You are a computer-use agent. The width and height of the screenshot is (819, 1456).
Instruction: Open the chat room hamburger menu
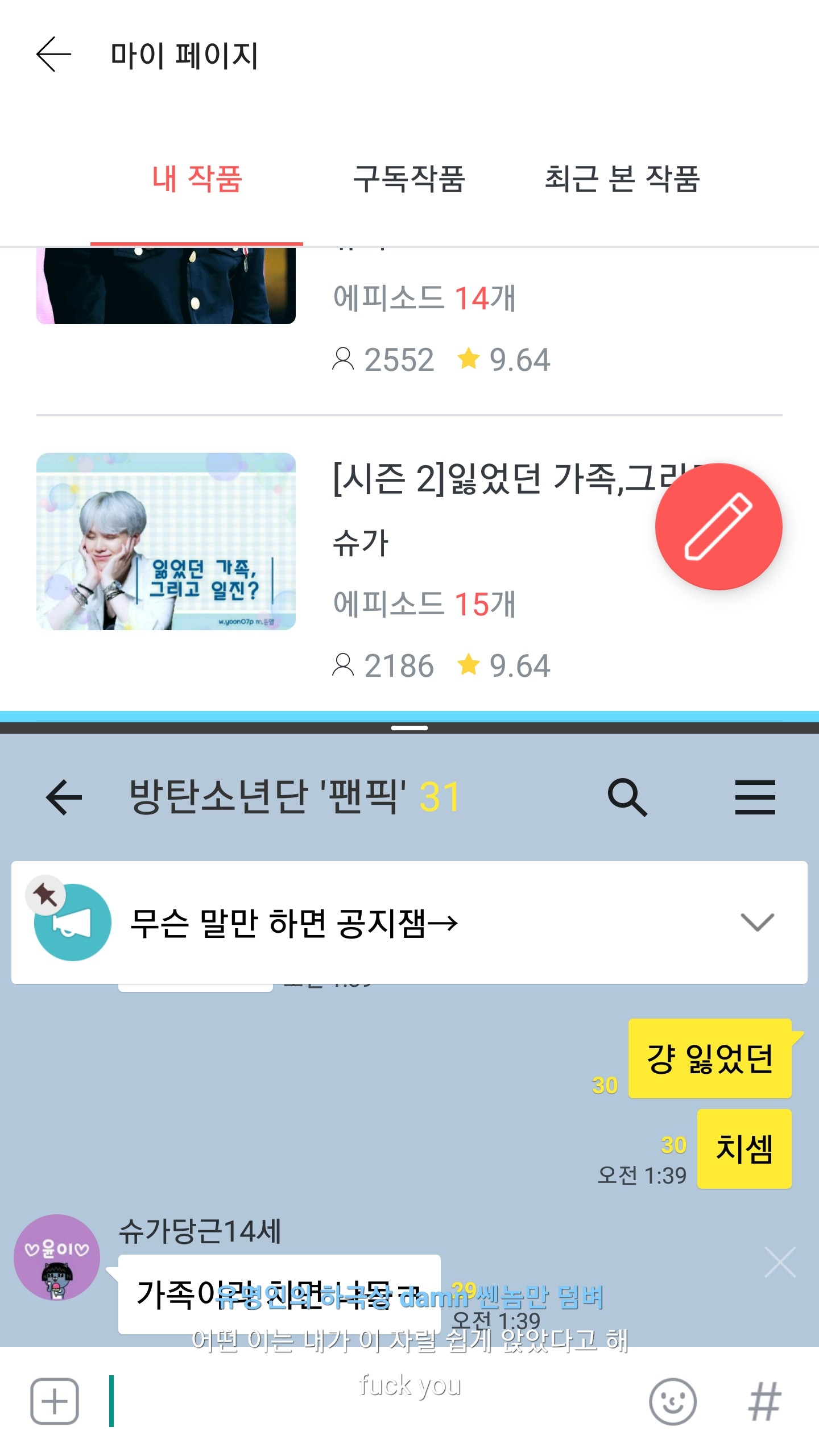(x=755, y=797)
